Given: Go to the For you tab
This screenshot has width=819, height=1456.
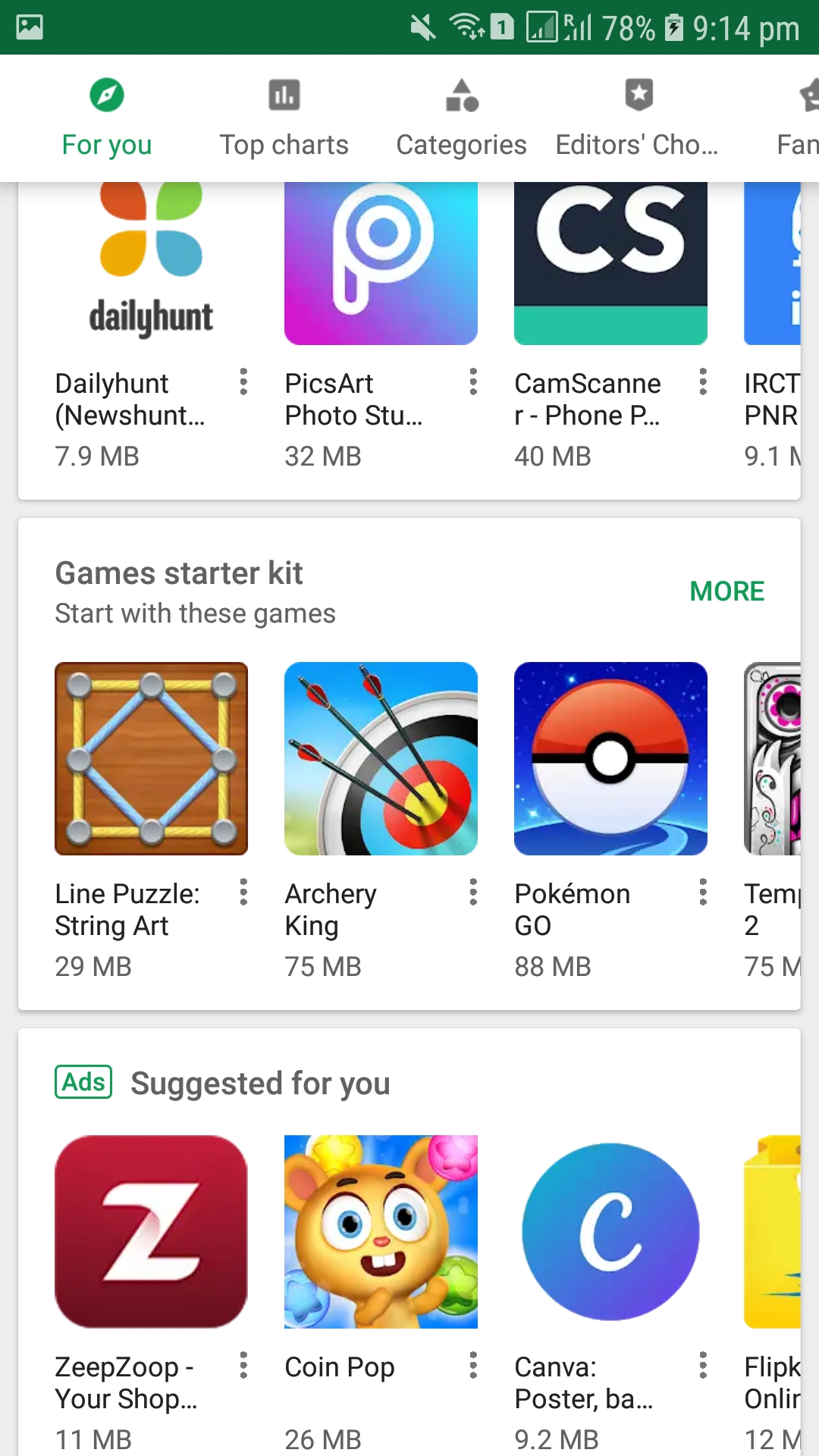Looking at the screenshot, I should pyautogui.click(x=107, y=118).
